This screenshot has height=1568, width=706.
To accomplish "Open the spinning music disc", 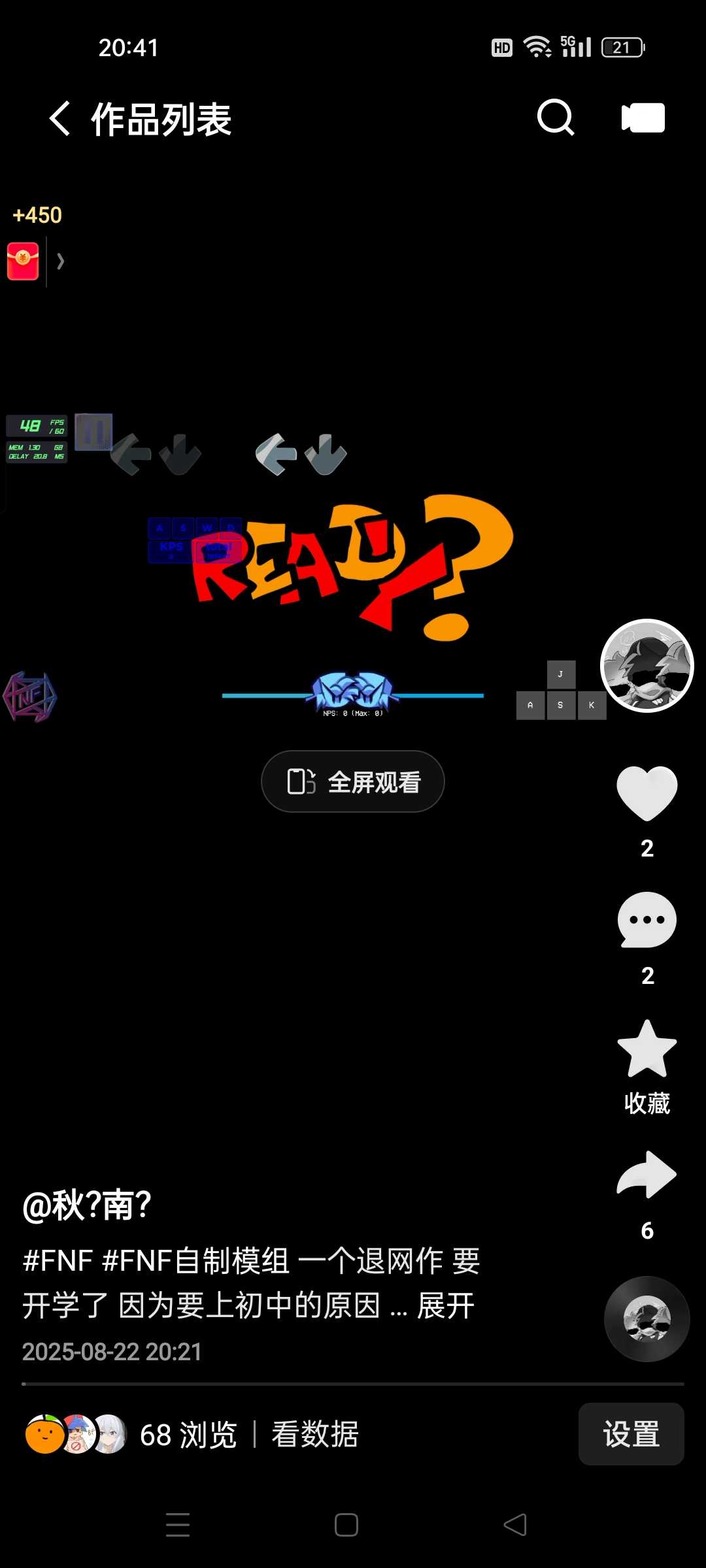I will click(x=647, y=1318).
